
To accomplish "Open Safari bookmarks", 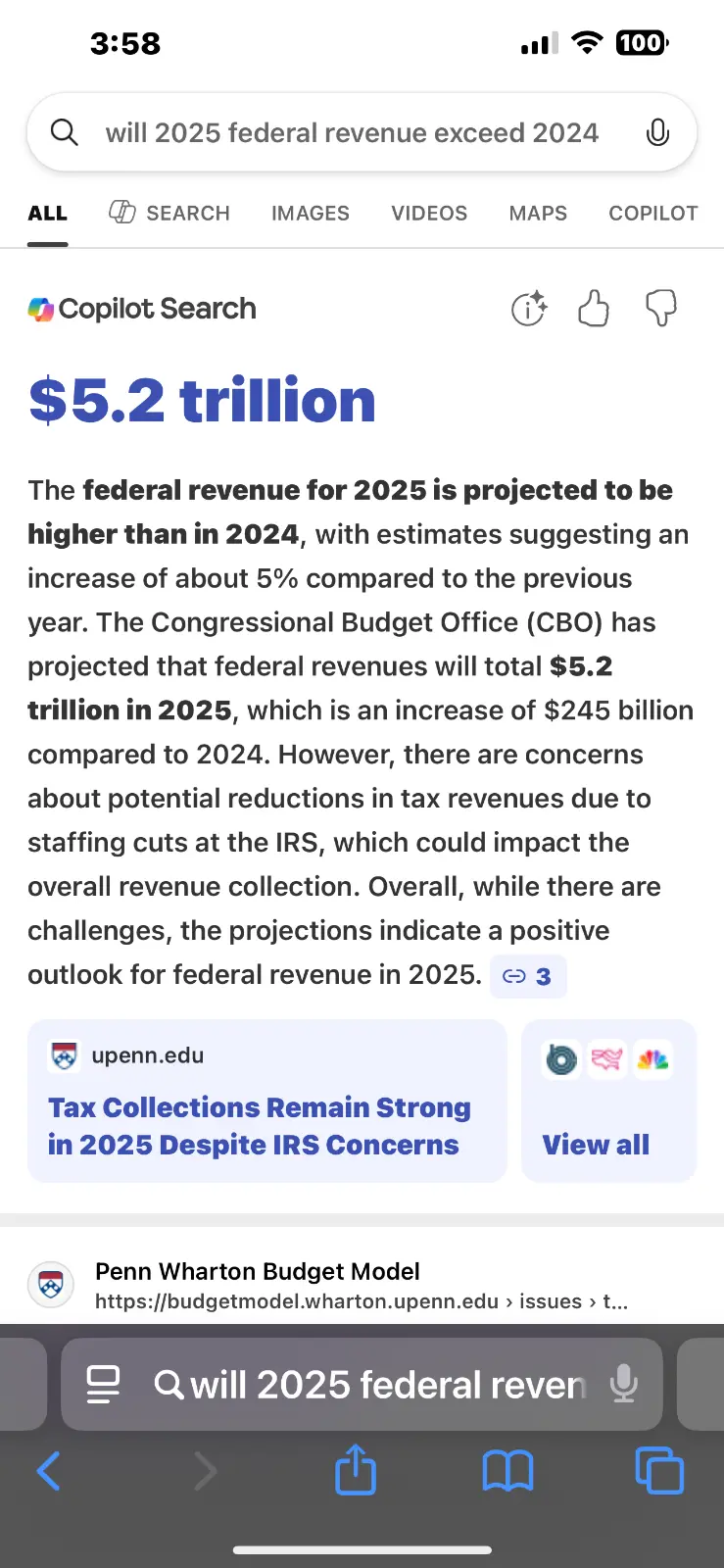I will (507, 1471).
